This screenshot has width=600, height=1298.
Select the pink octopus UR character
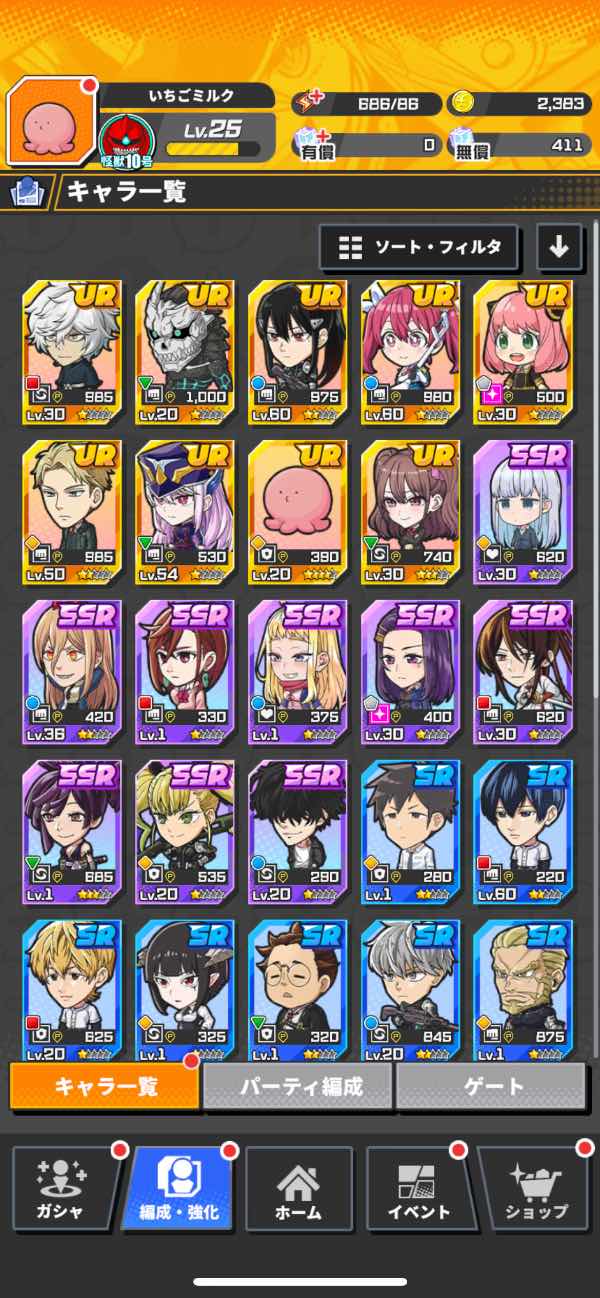point(298,510)
